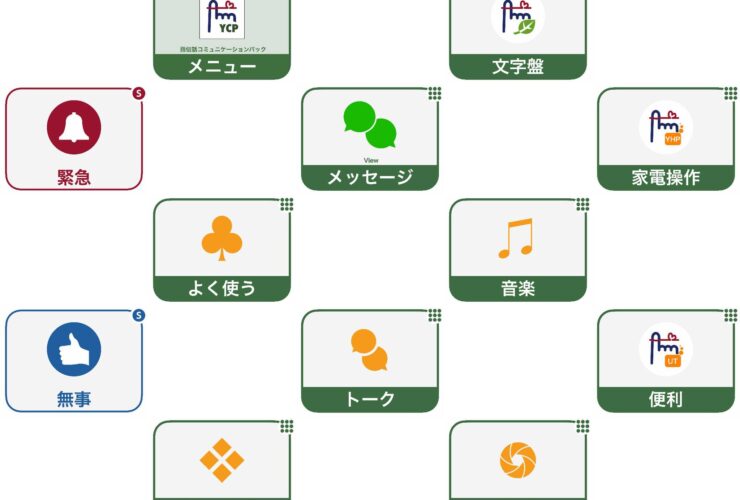Image resolution: width=740 pixels, height=500 pixels.
Task: Select 家電操作 appliance control
Action: [666, 139]
